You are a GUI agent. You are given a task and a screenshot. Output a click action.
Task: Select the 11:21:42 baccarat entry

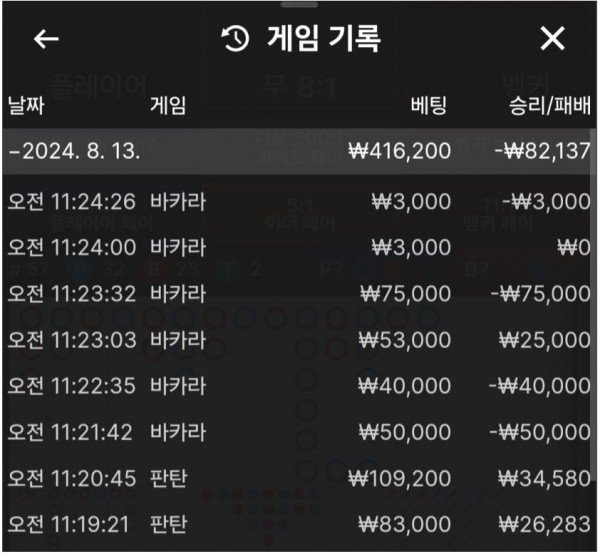[x=300, y=432]
